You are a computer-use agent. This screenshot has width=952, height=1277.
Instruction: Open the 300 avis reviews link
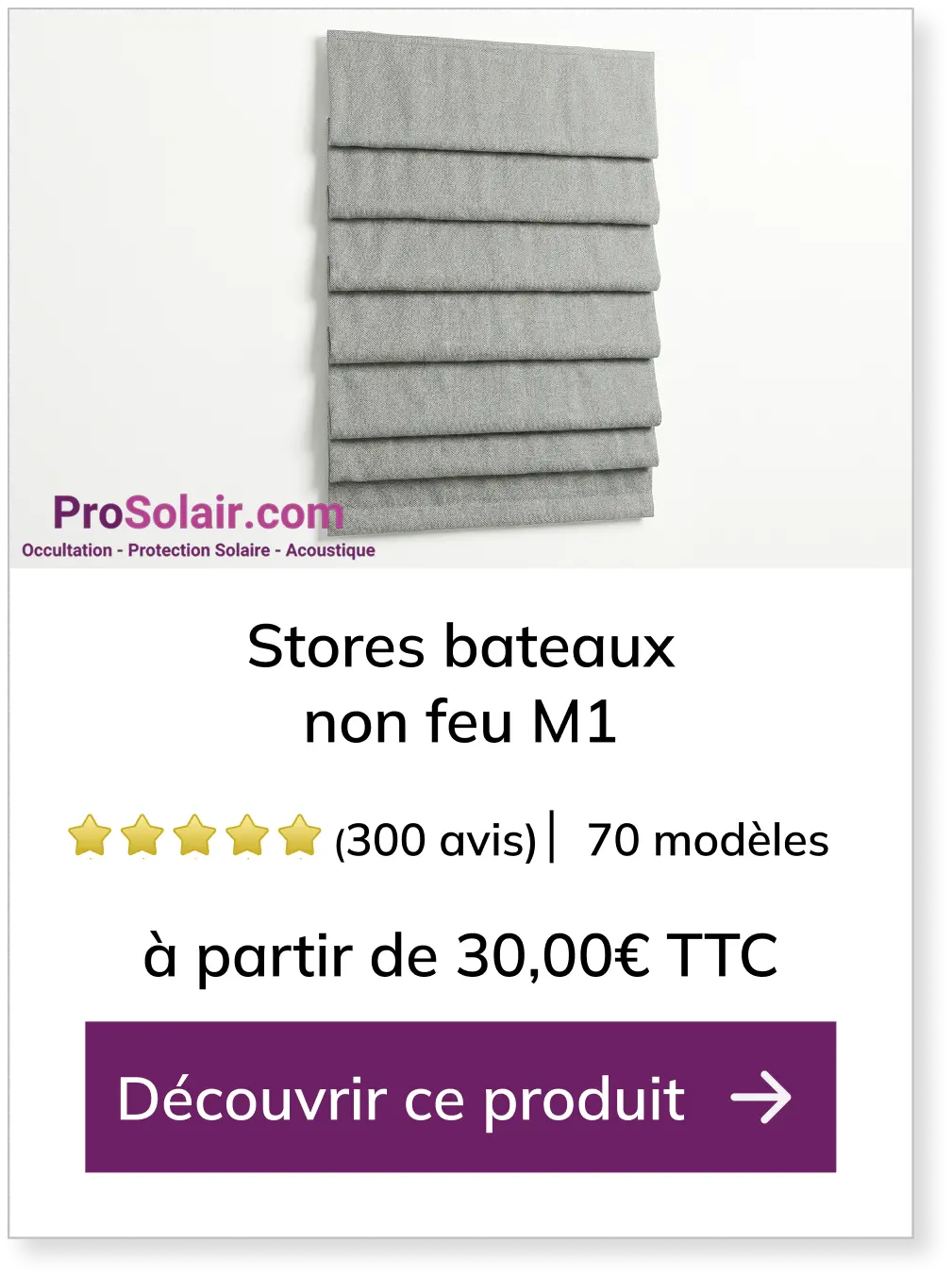tap(436, 840)
